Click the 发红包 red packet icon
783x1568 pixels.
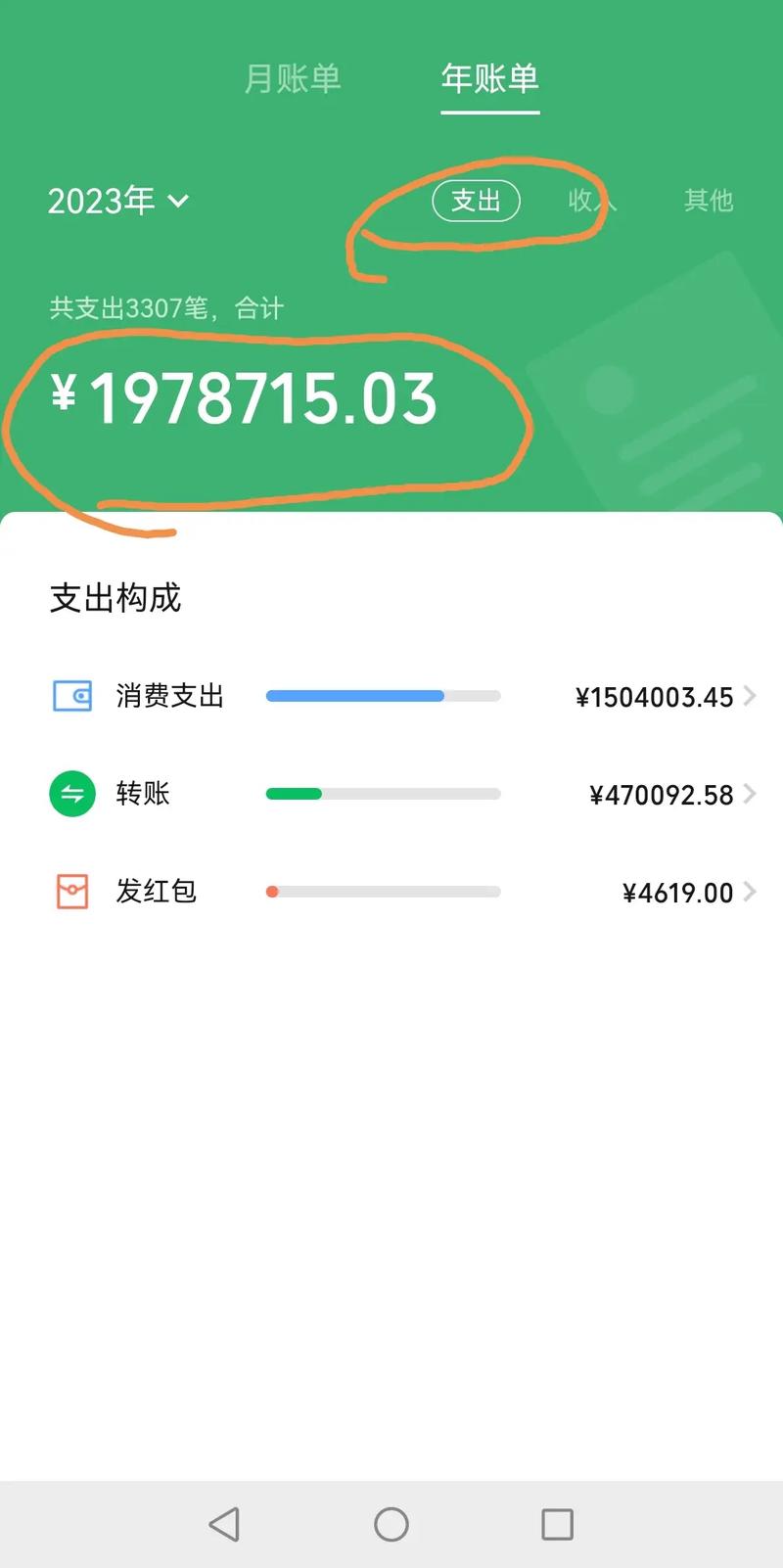tap(71, 892)
